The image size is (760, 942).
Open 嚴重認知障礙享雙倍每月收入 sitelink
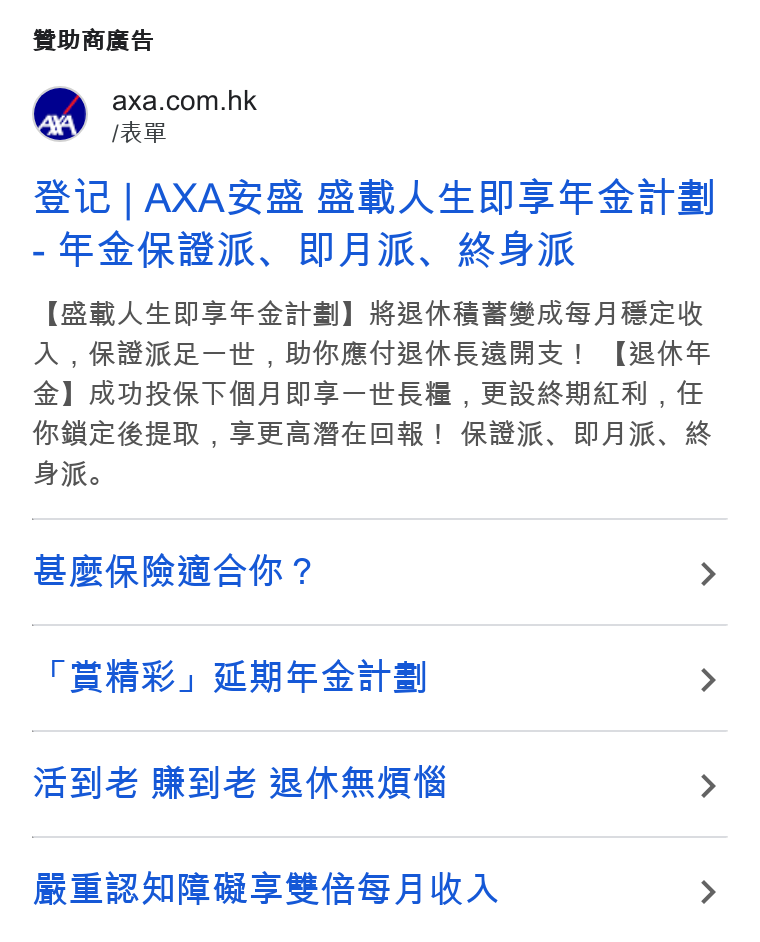pyautogui.click(x=380, y=889)
